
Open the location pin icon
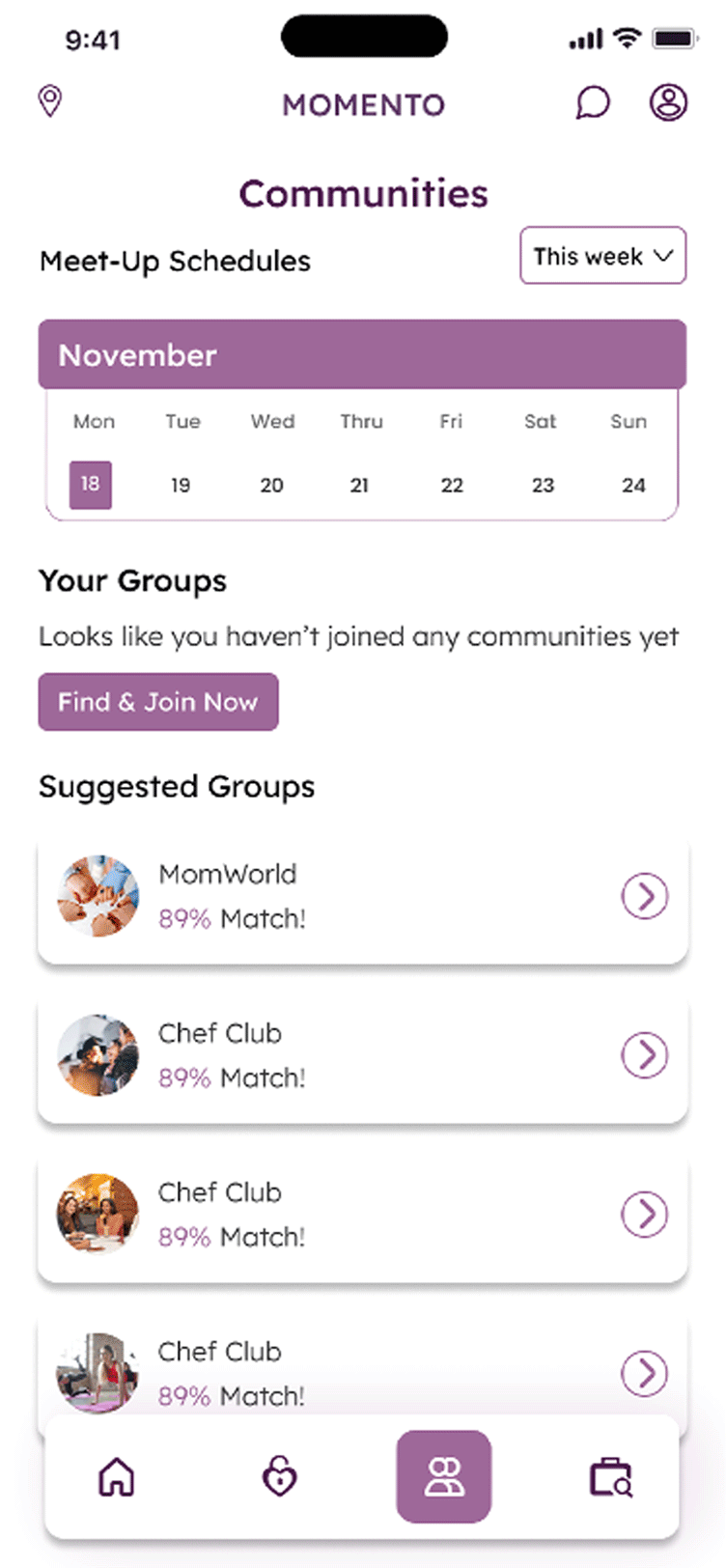click(50, 101)
